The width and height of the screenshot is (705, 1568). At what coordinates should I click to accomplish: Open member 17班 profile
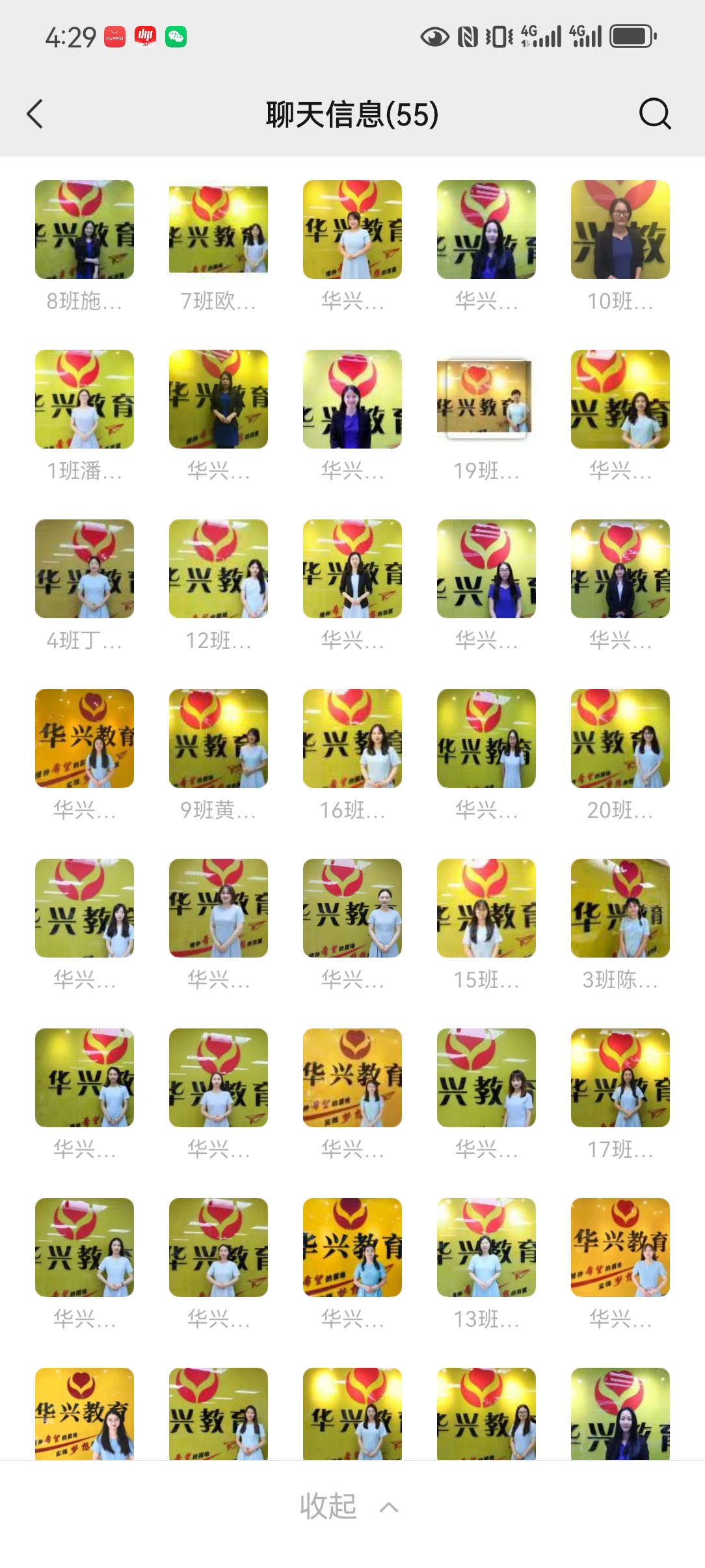click(620, 1078)
